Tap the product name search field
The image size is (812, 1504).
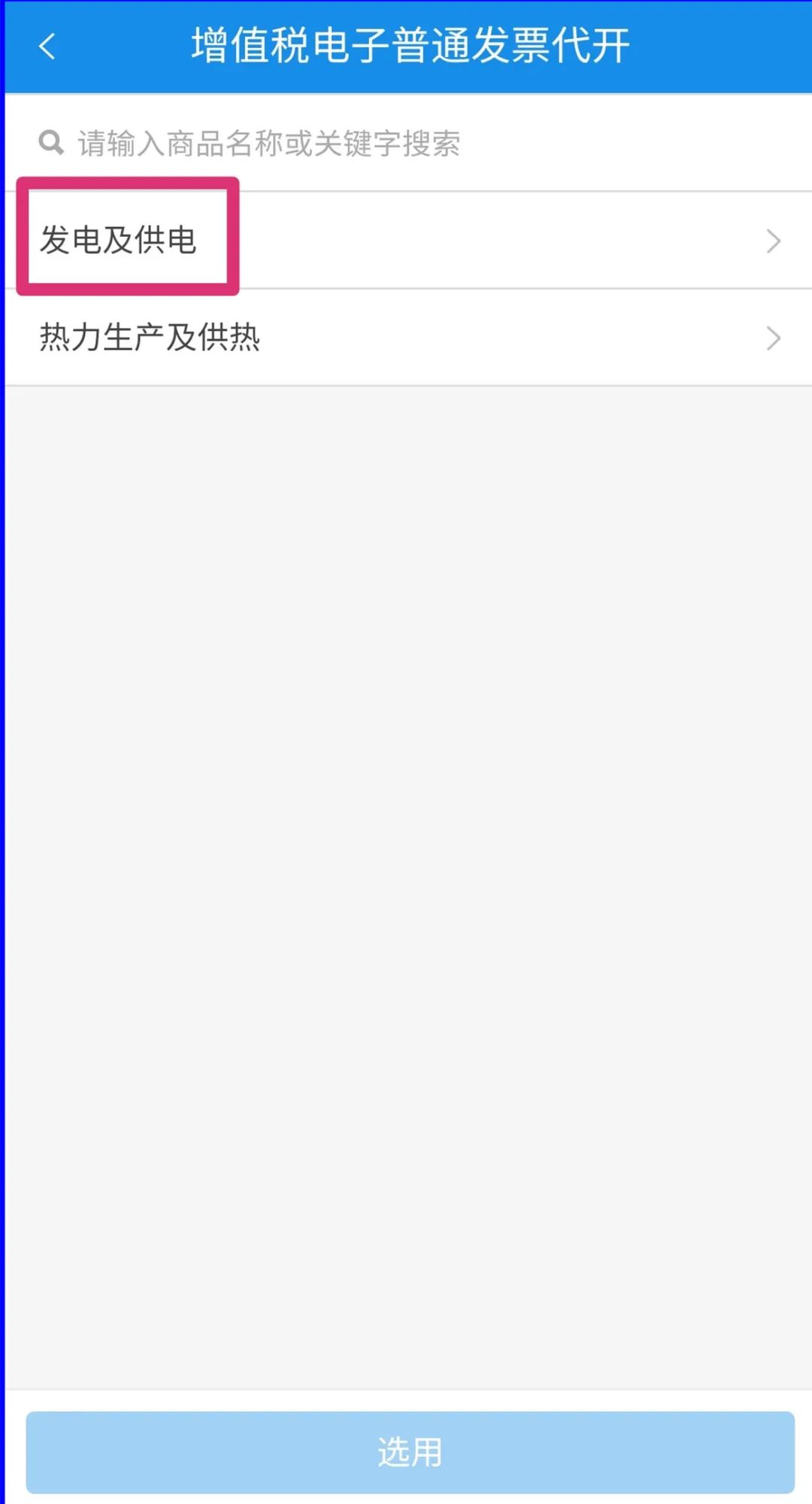click(408, 143)
